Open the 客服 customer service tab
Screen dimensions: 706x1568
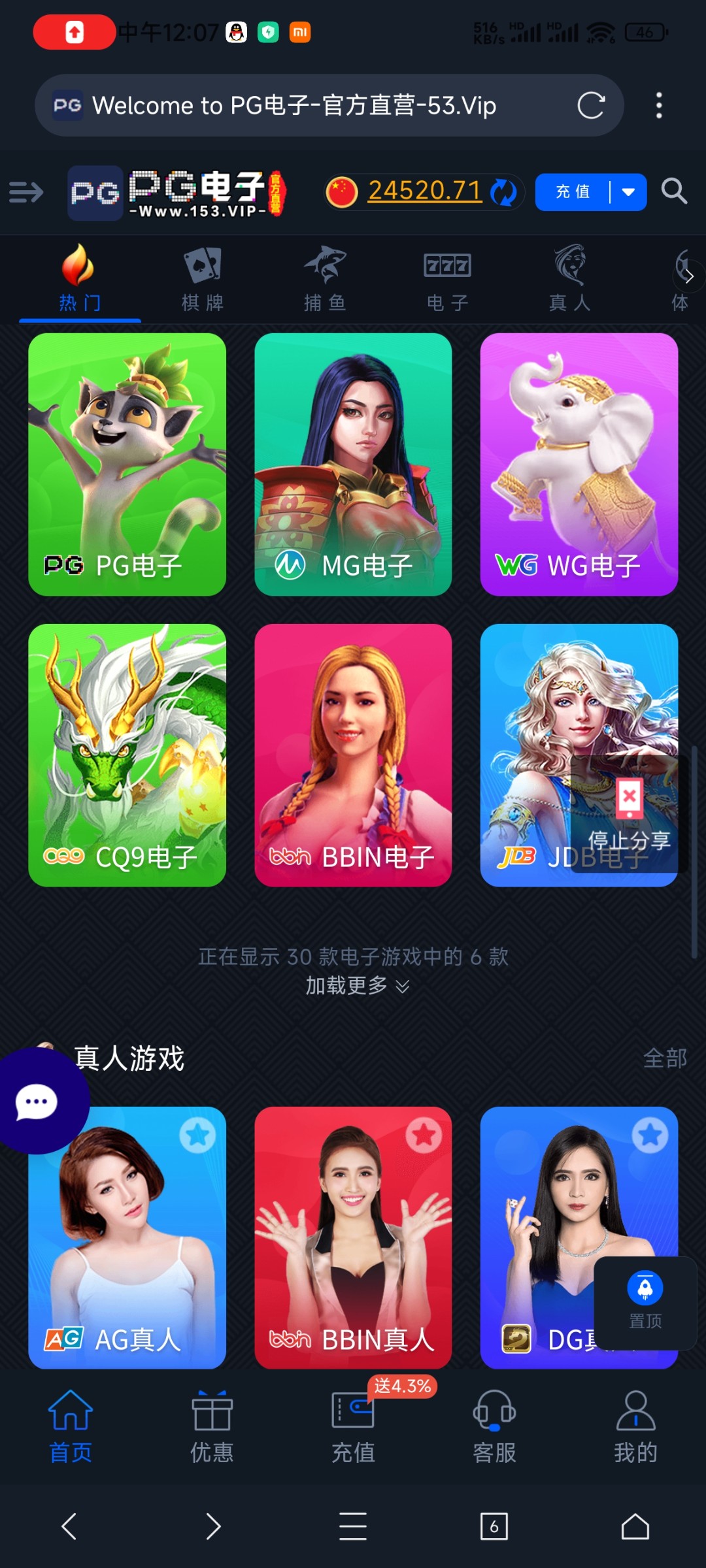pos(495,1428)
